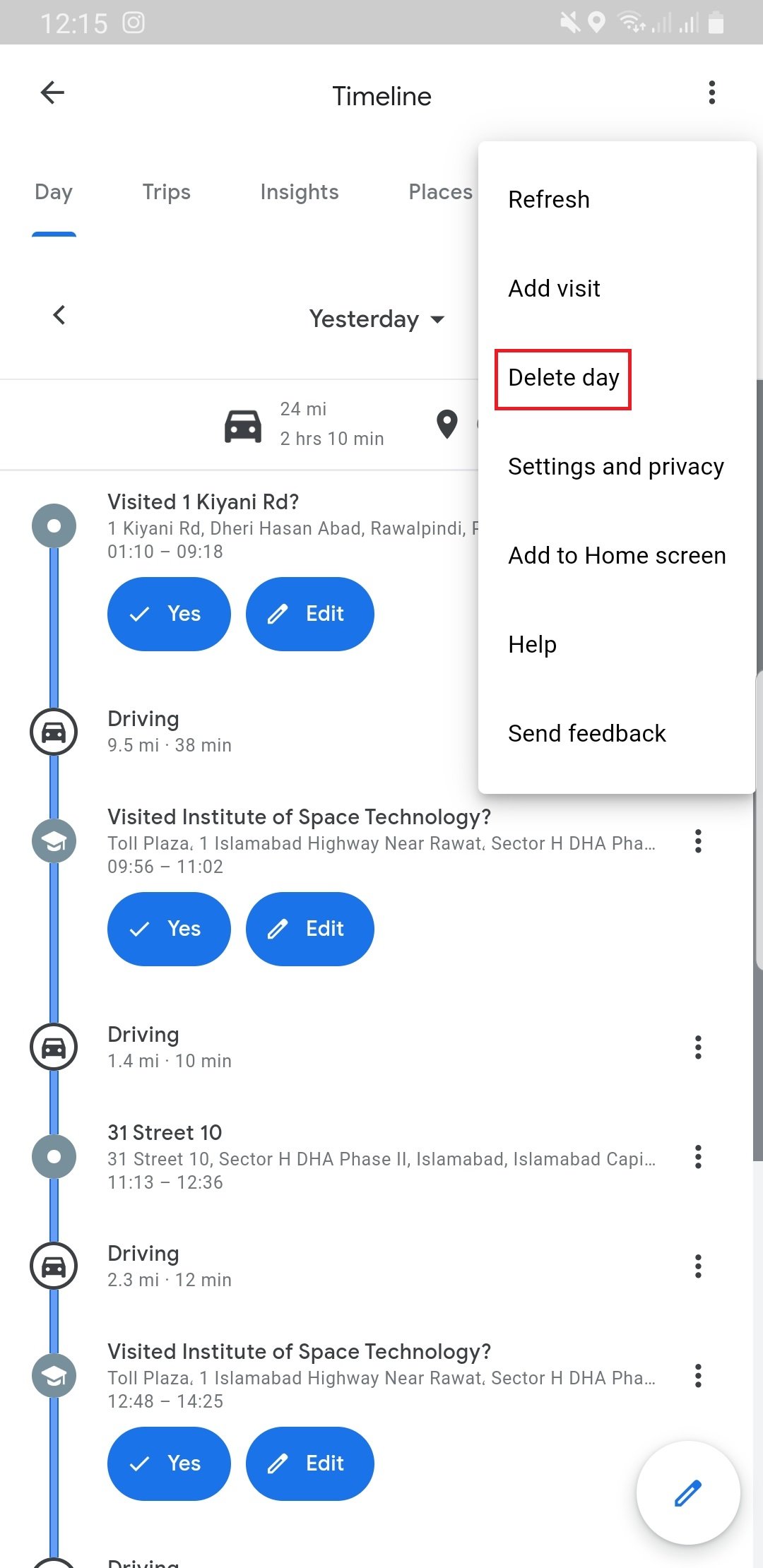The image size is (763, 1568).
Task: Edit the 1 Kiyani Rd visit
Action: tap(309, 614)
